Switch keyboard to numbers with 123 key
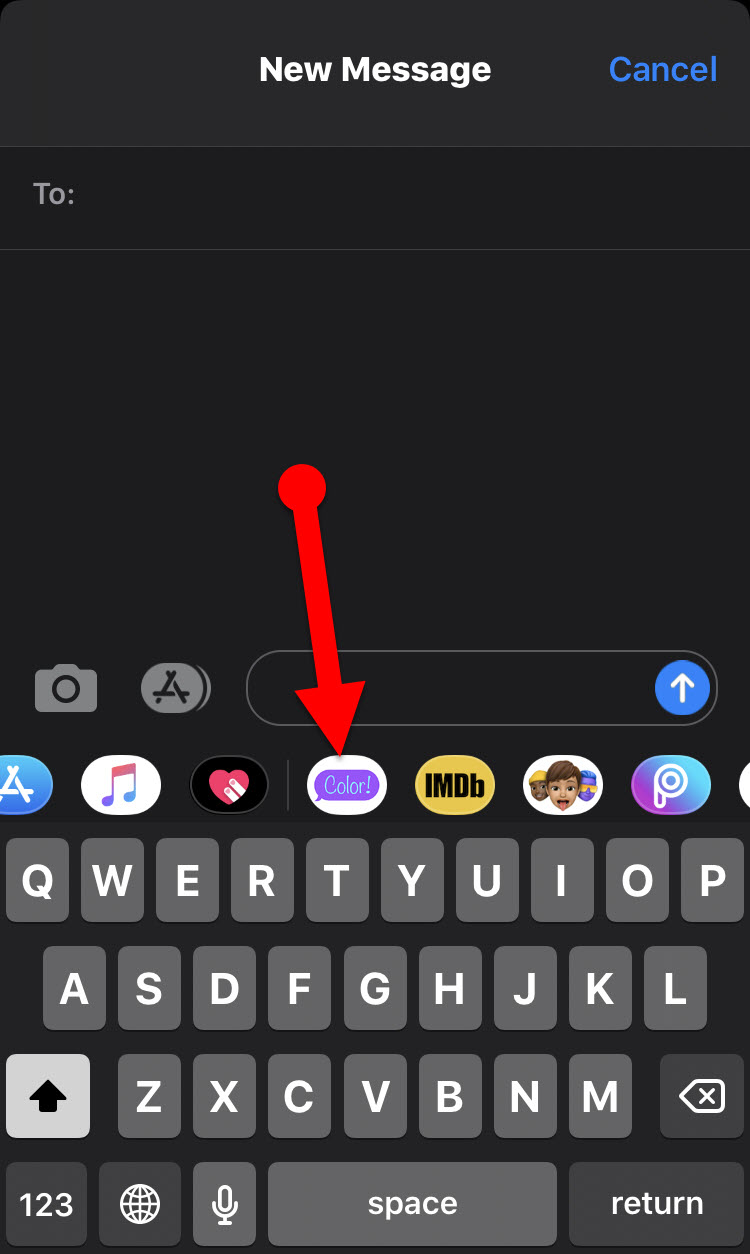 pyautogui.click(x=47, y=1204)
